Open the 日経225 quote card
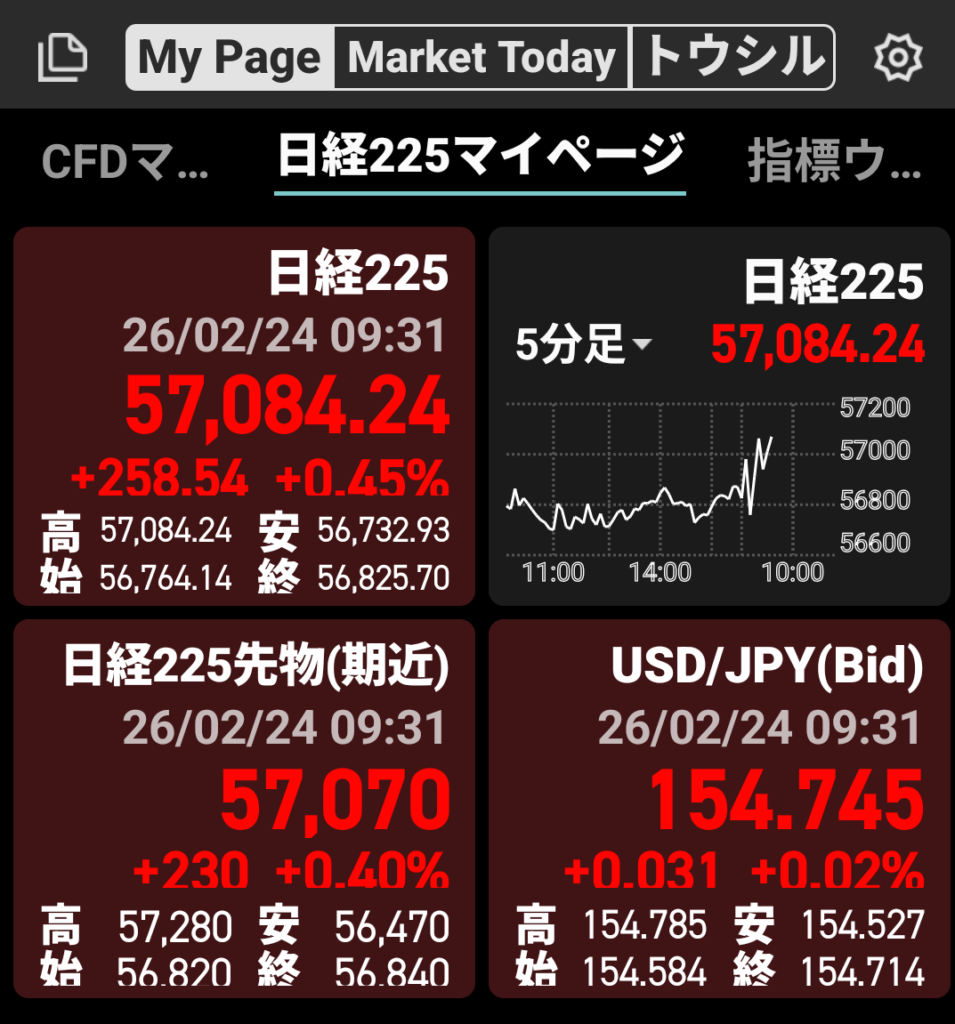The width and height of the screenshot is (955, 1024). point(244,415)
